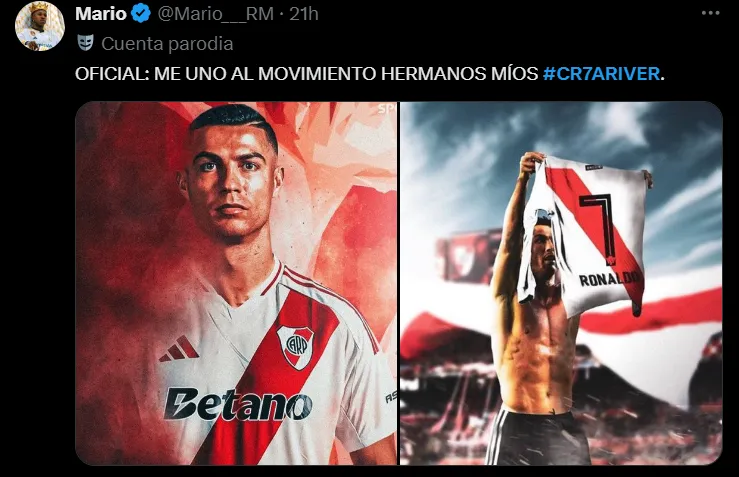Open the tweet's overflow menu

pyautogui.click(x=709, y=13)
